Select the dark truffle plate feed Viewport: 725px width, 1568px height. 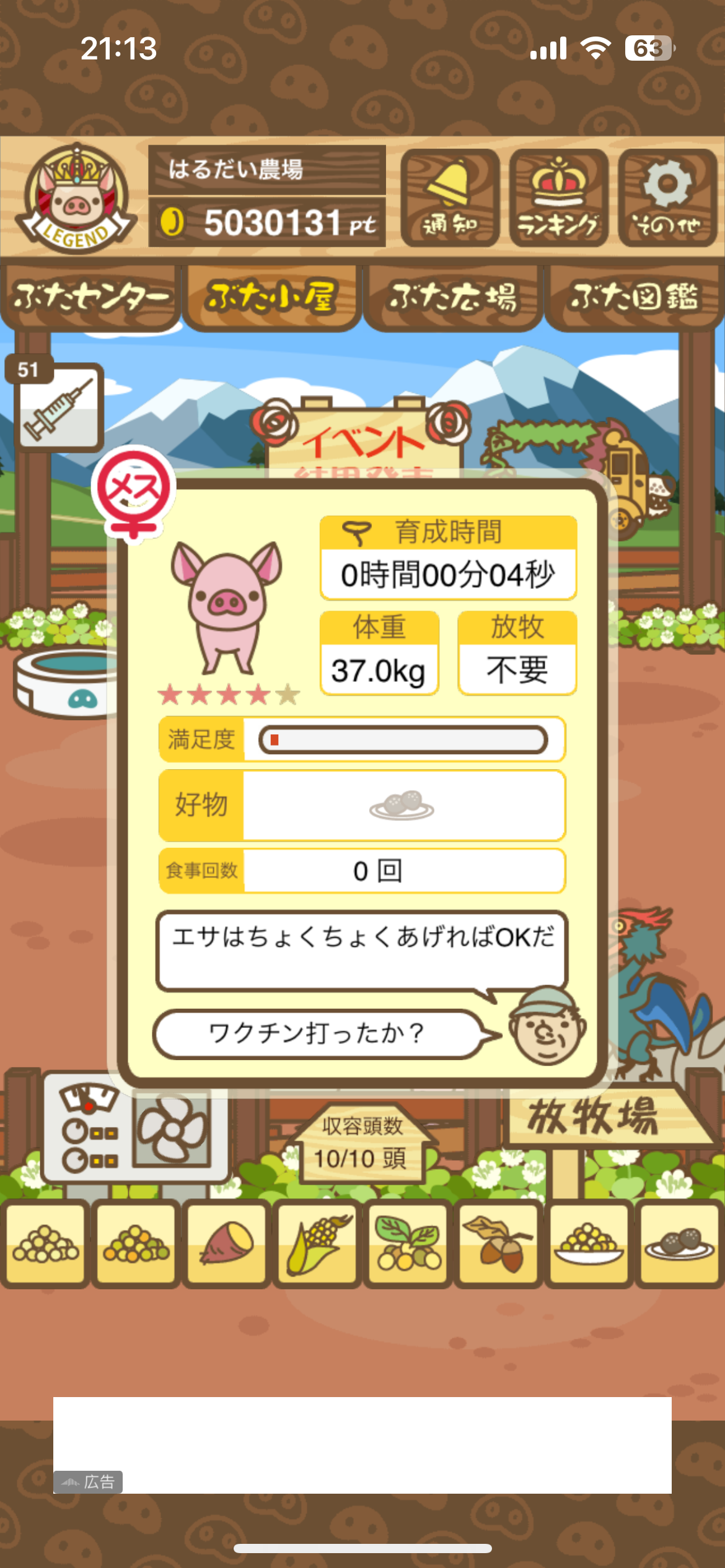coord(679,1244)
